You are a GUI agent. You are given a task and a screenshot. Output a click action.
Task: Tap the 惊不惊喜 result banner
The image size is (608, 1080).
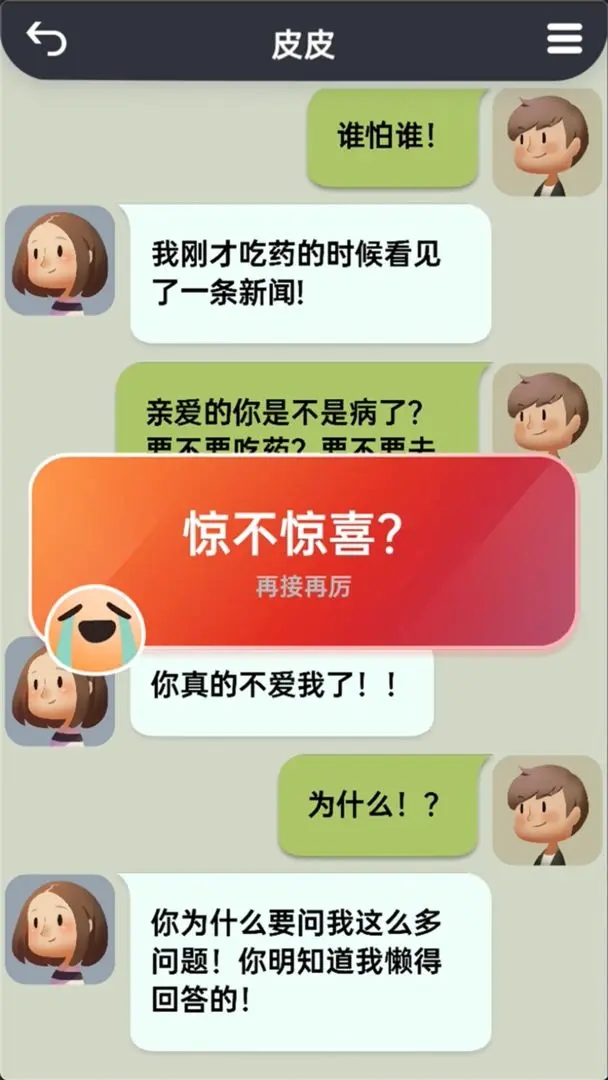coord(304,550)
